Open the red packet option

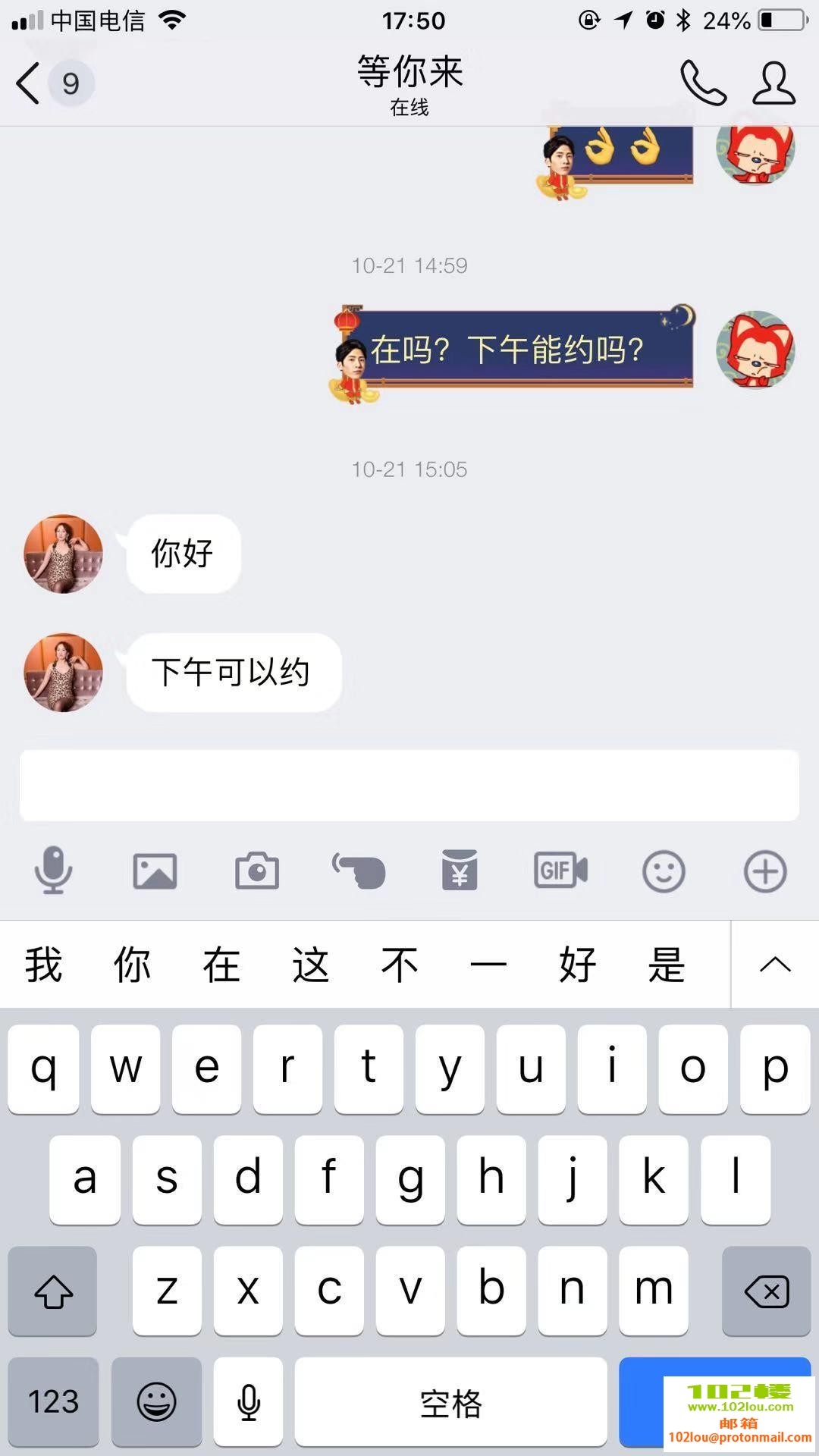[x=460, y=871]
